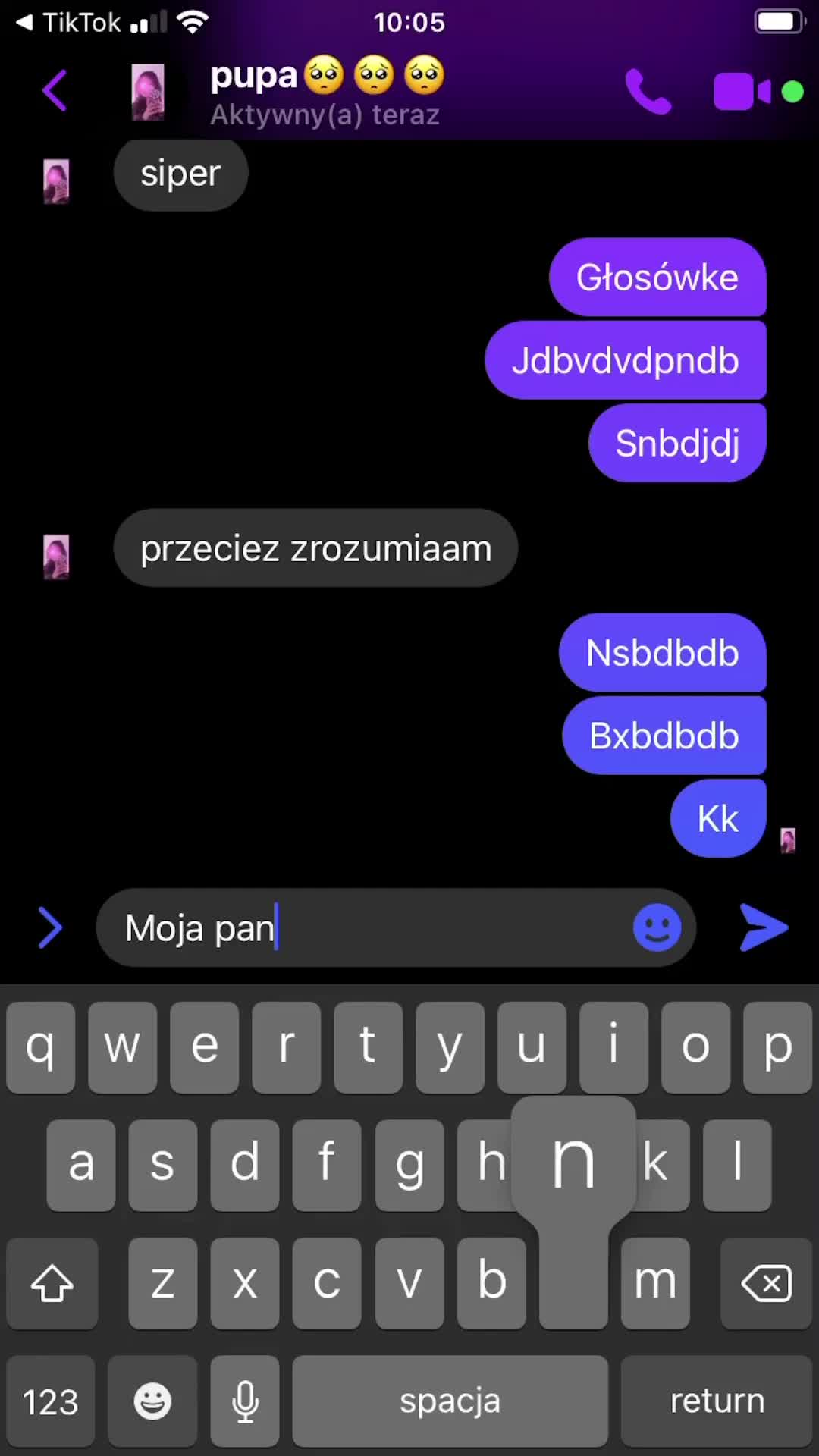Return to TikTok via the status bar link
This screenshot has height=1456, width=819.
click(68, 22)
